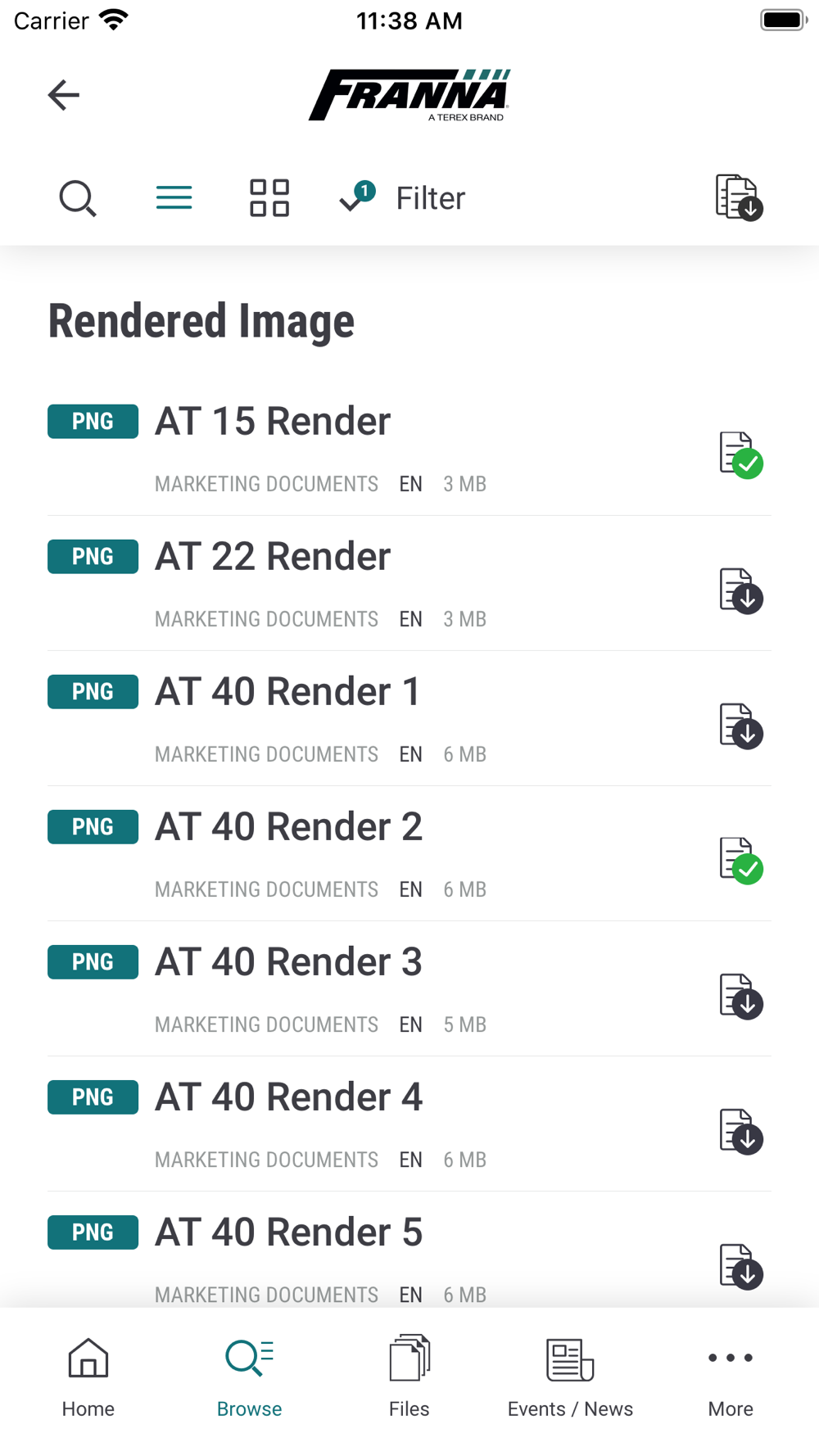The height and width of the screenshot is (1456, 819).
Task: Open AT 40 Render 2 document
Action: tap(288, 826)
